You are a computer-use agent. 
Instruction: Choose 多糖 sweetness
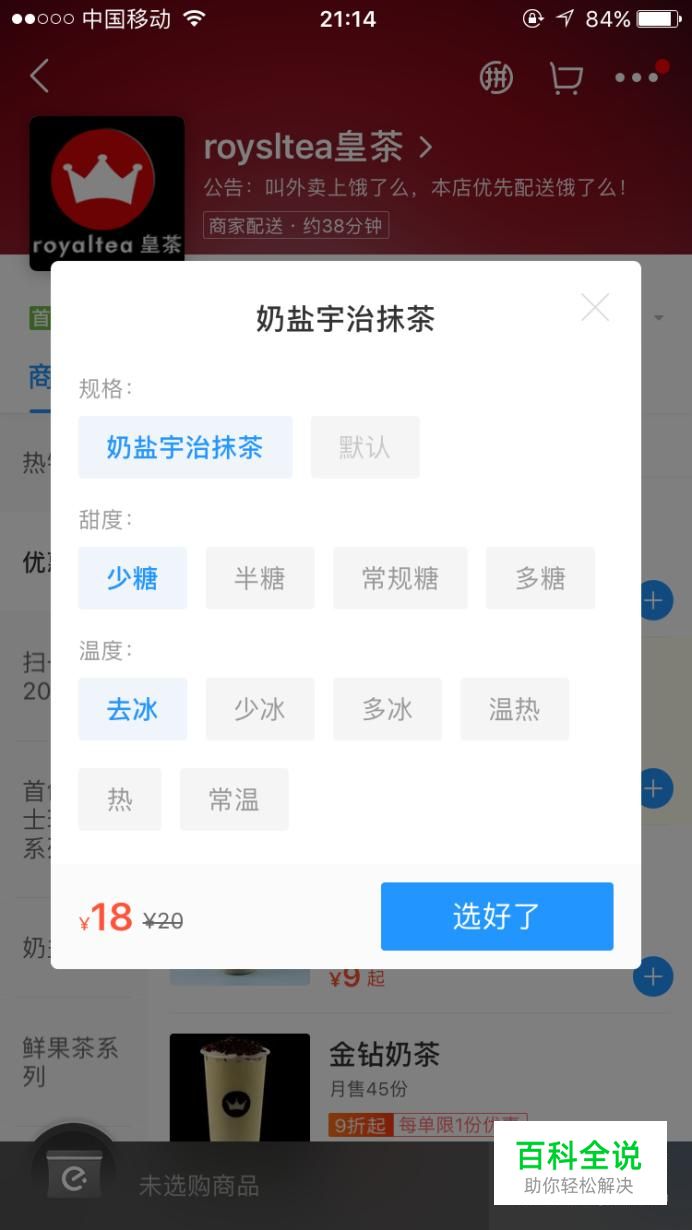540,578
